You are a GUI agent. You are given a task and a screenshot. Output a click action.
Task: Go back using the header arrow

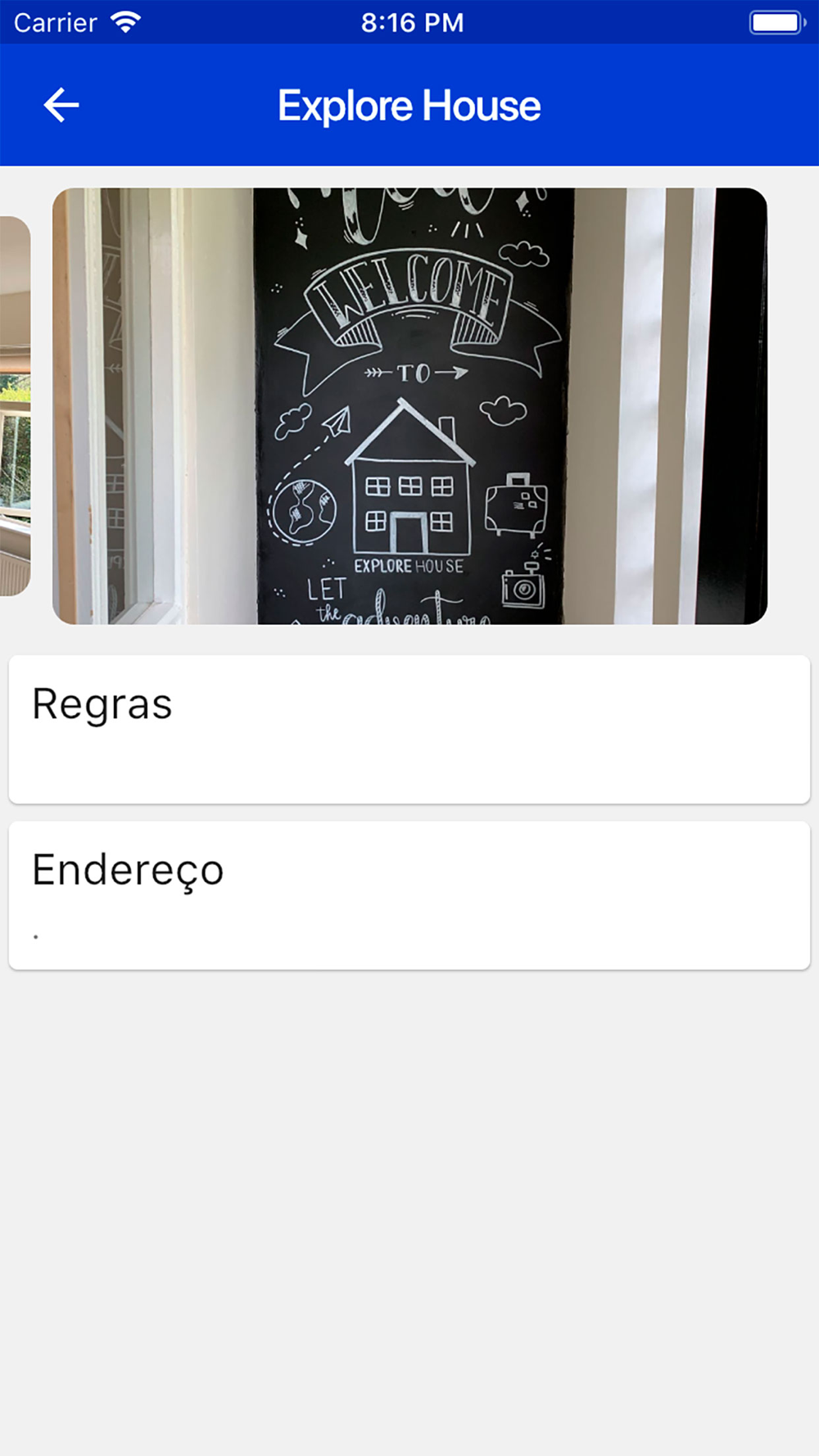click(x=61, y=106)
